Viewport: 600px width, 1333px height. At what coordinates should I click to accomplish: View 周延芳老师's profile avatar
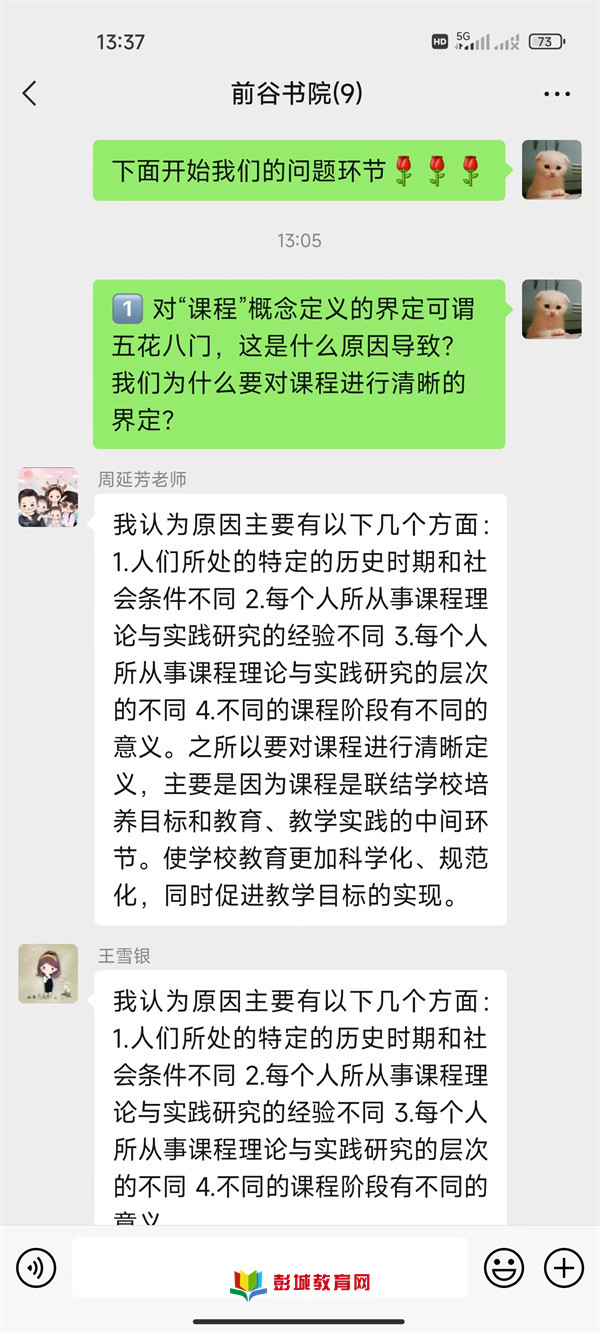[48, 497]
